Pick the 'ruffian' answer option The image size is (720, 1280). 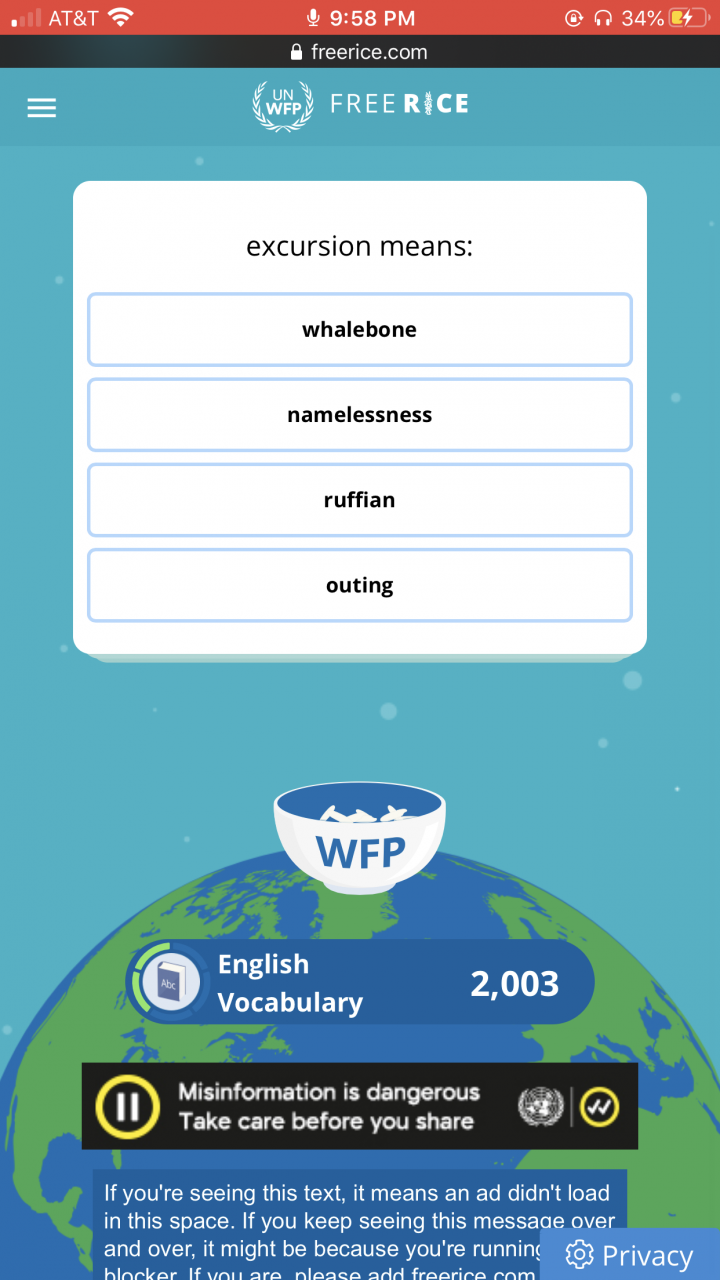point(360,500)
